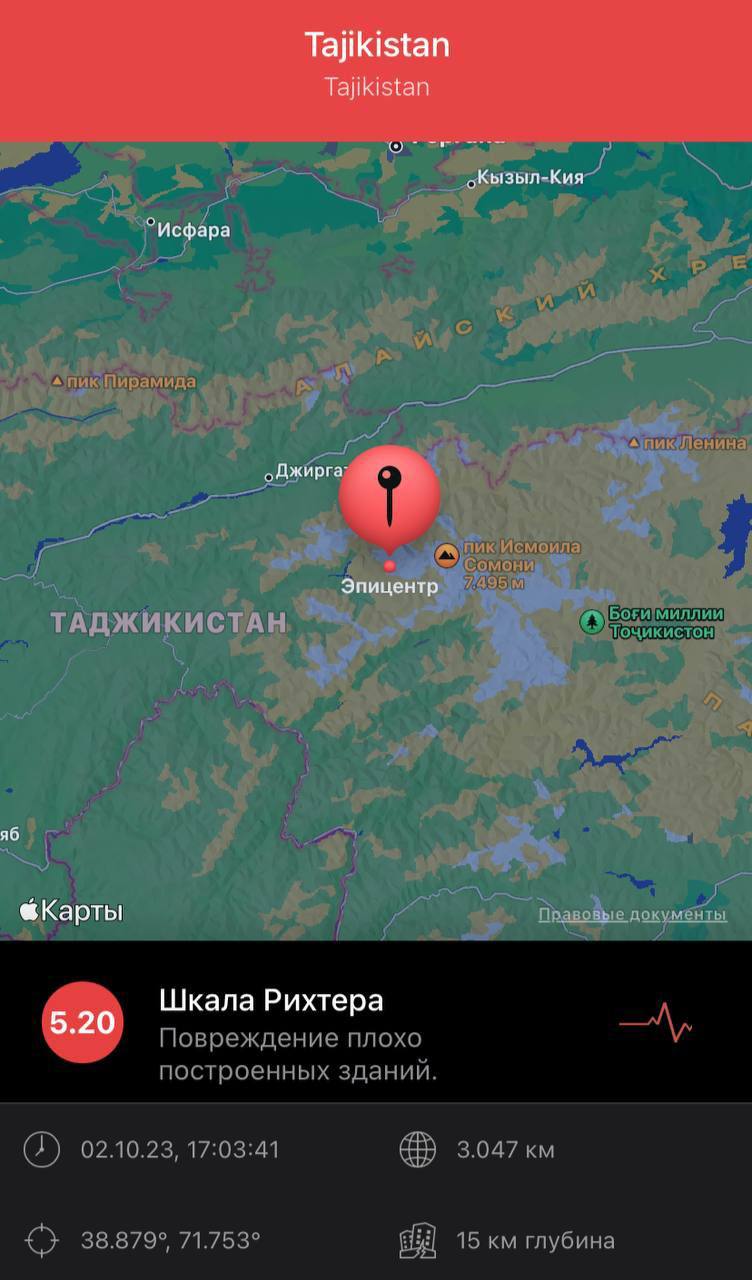Tap the red seismograph wave icon
The height and width of the screenshot is (1280, 752).
pyautogui.click(x=655, y=1023)
